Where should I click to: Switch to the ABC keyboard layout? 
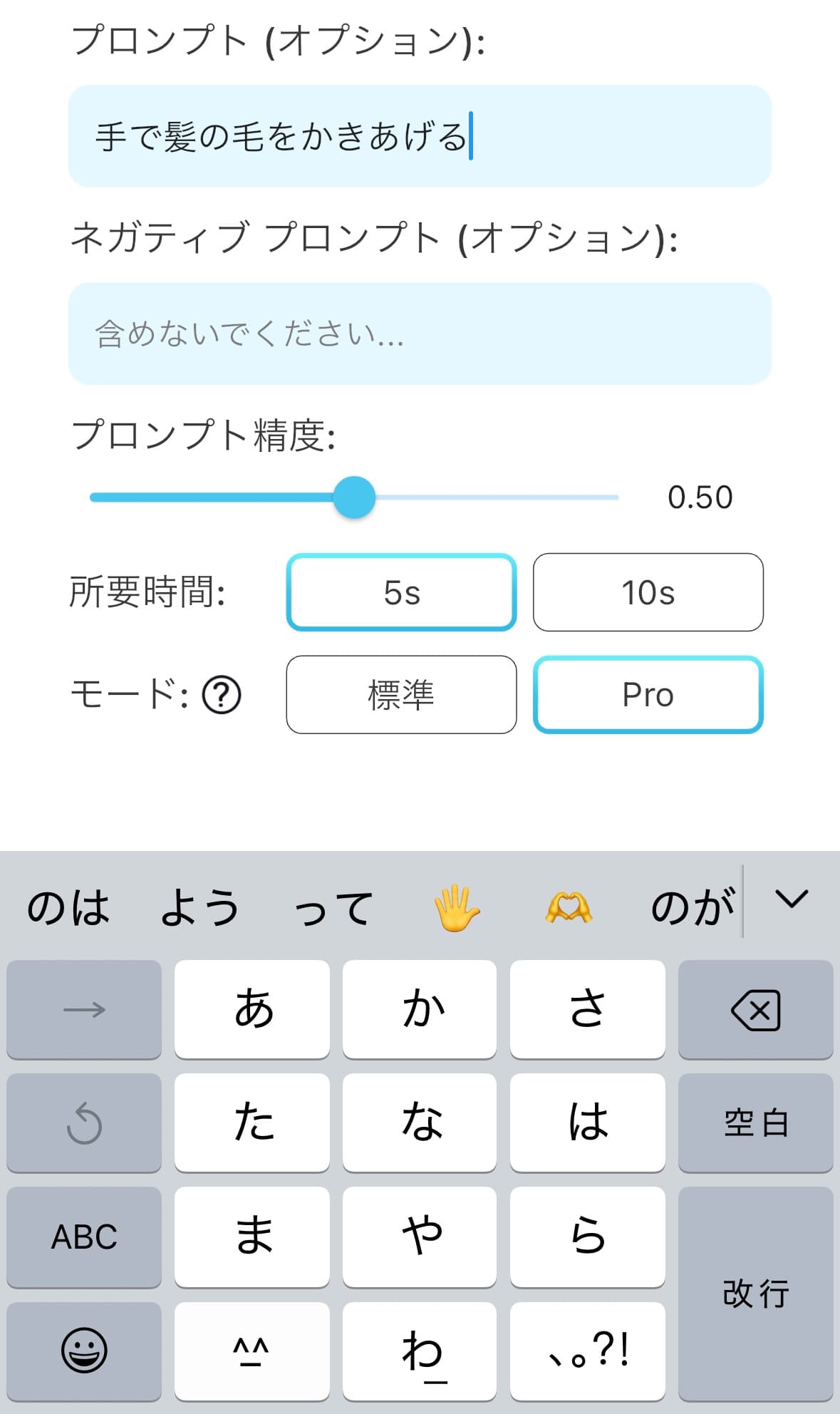83,1237
